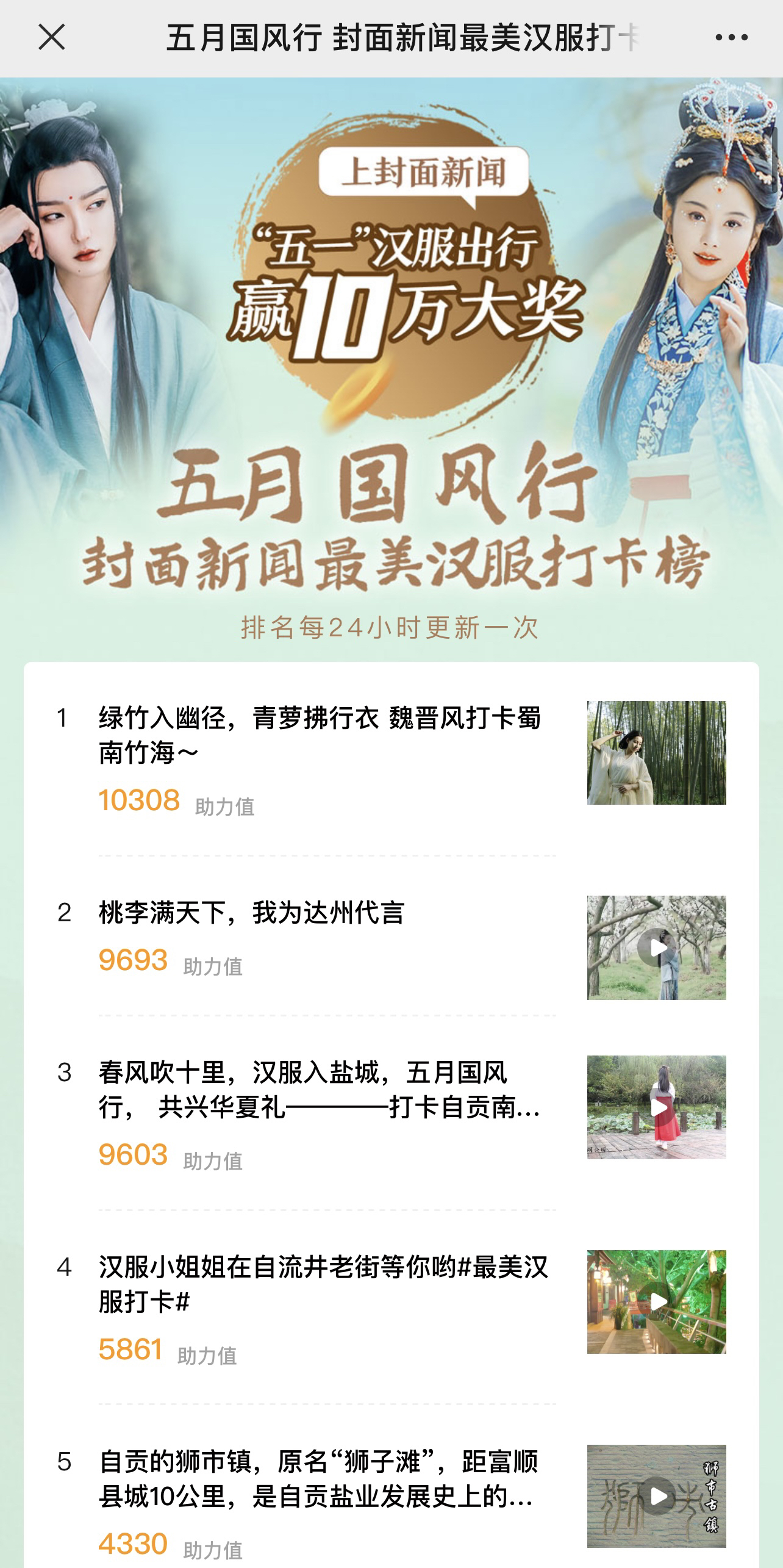
Task: Open rank 2 entry 桃李满天下
Action: [251, 913]
